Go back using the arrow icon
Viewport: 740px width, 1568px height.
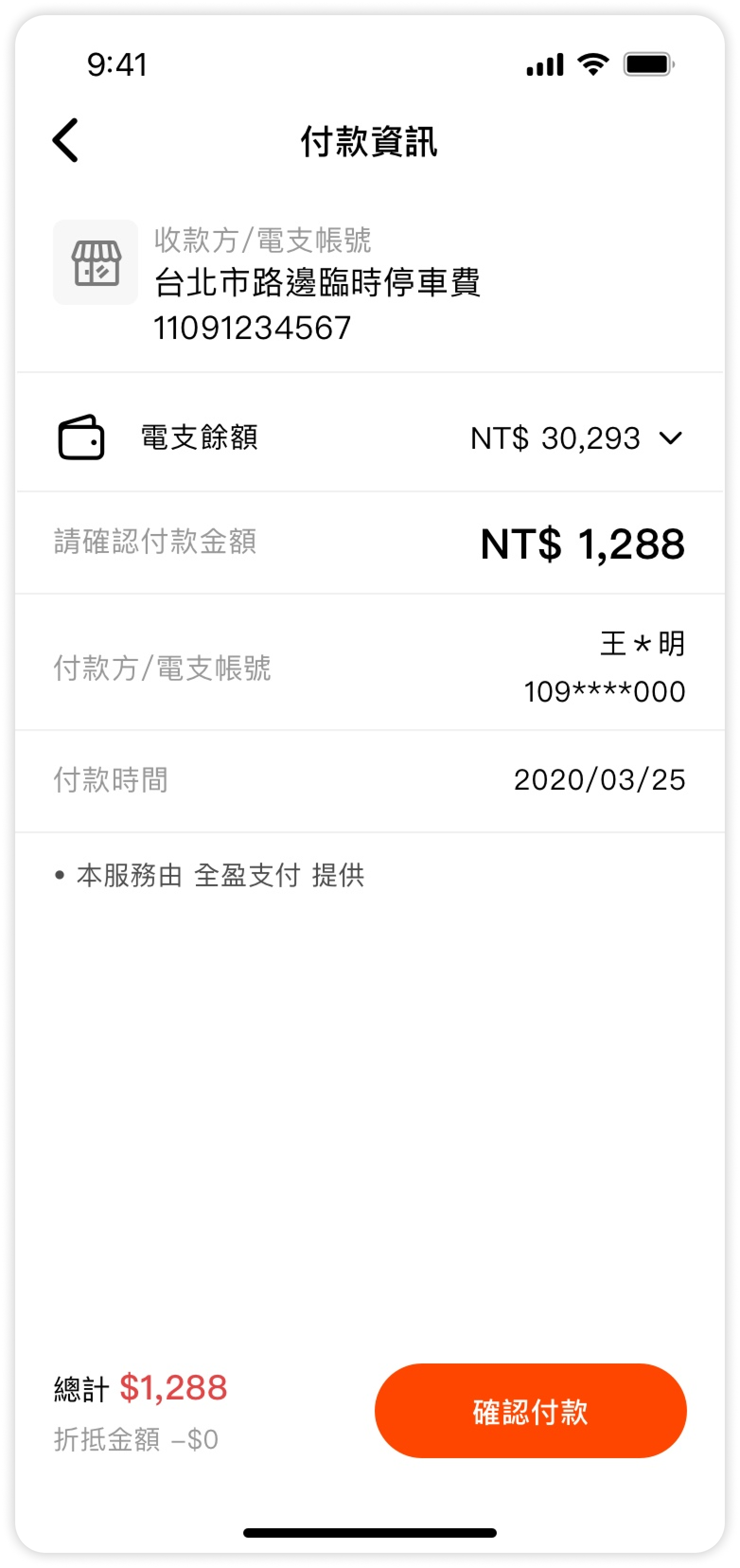[65, 141]
